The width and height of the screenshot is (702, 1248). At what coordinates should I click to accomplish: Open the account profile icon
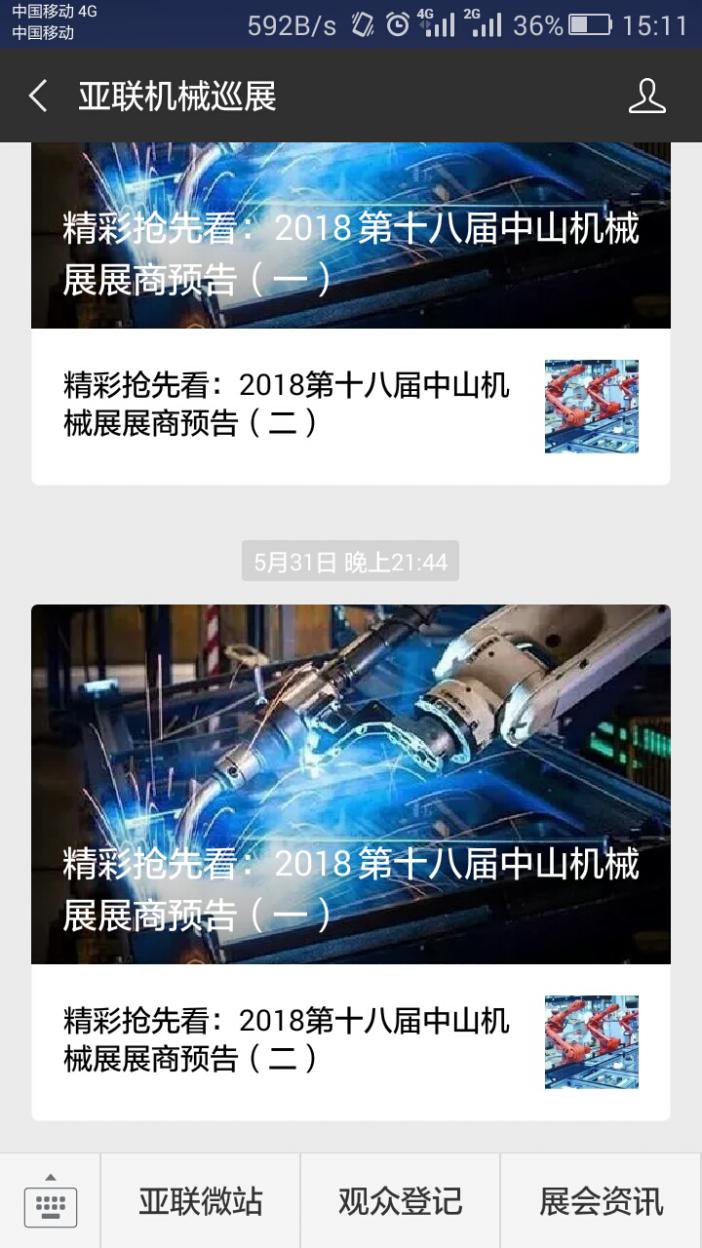(x=646, y=97)
